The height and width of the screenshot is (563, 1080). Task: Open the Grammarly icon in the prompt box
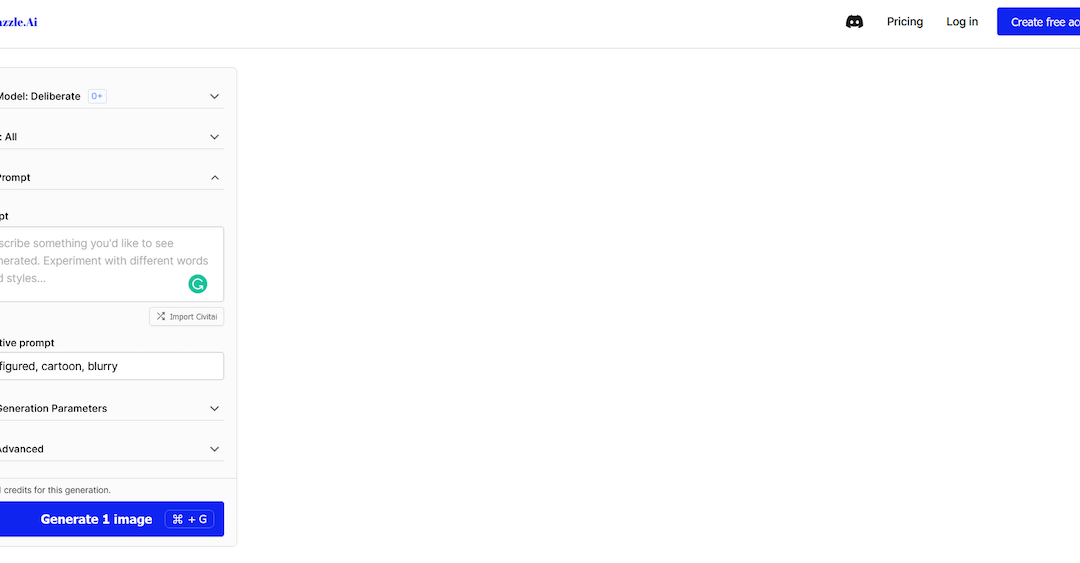tap(198, 284)
